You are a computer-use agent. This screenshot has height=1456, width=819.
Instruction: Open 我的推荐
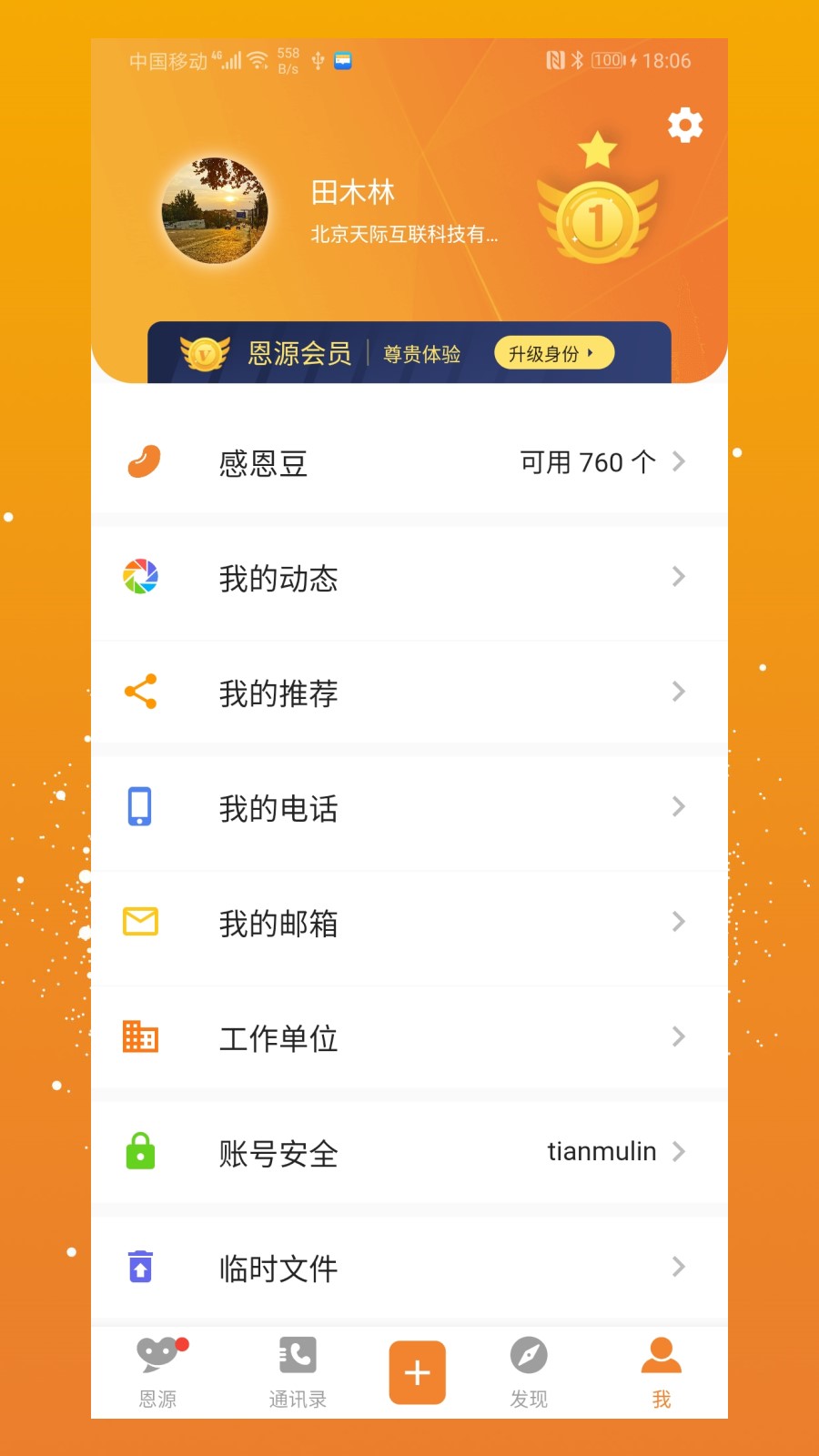[x=409, y=693]
